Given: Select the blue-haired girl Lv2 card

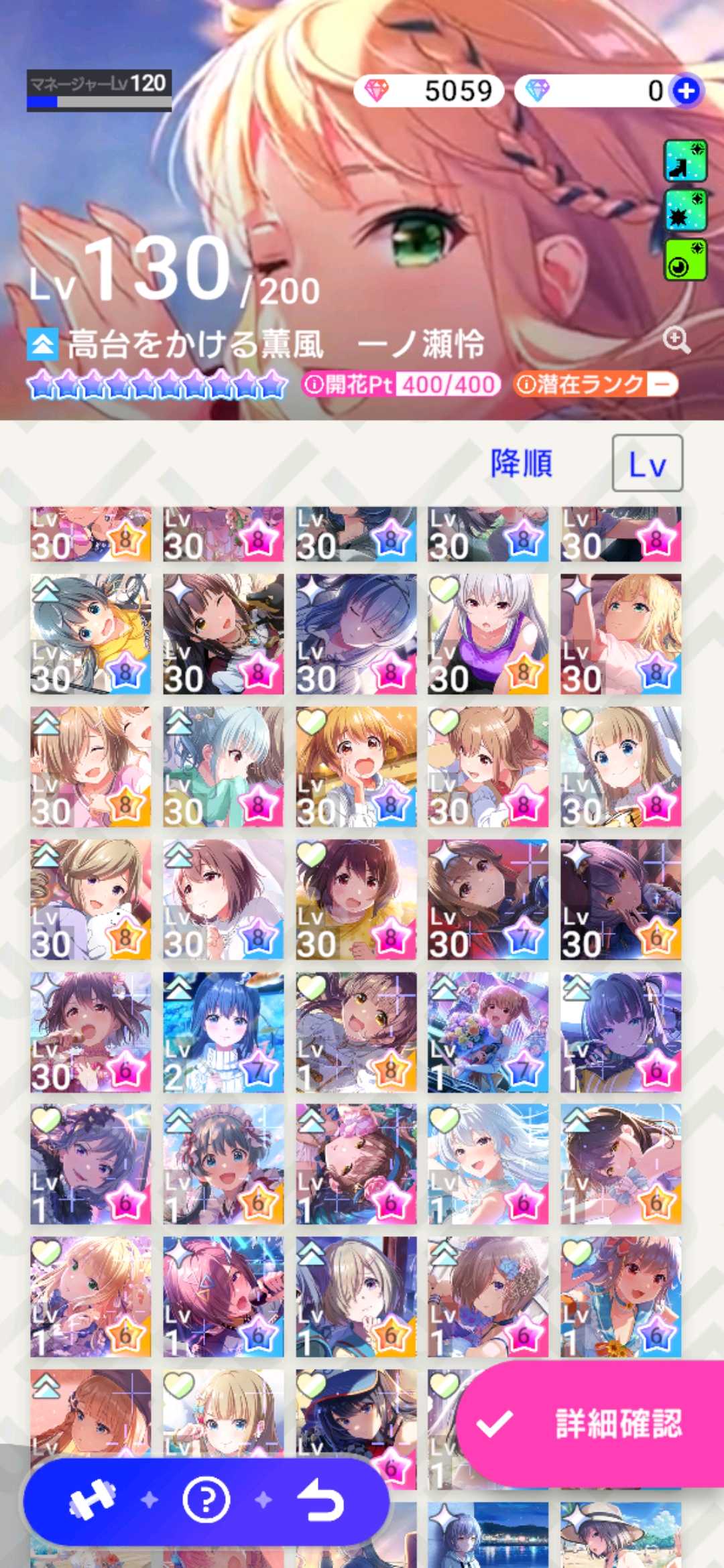Looking at the screenshot, I should [x=223, y=1032].
